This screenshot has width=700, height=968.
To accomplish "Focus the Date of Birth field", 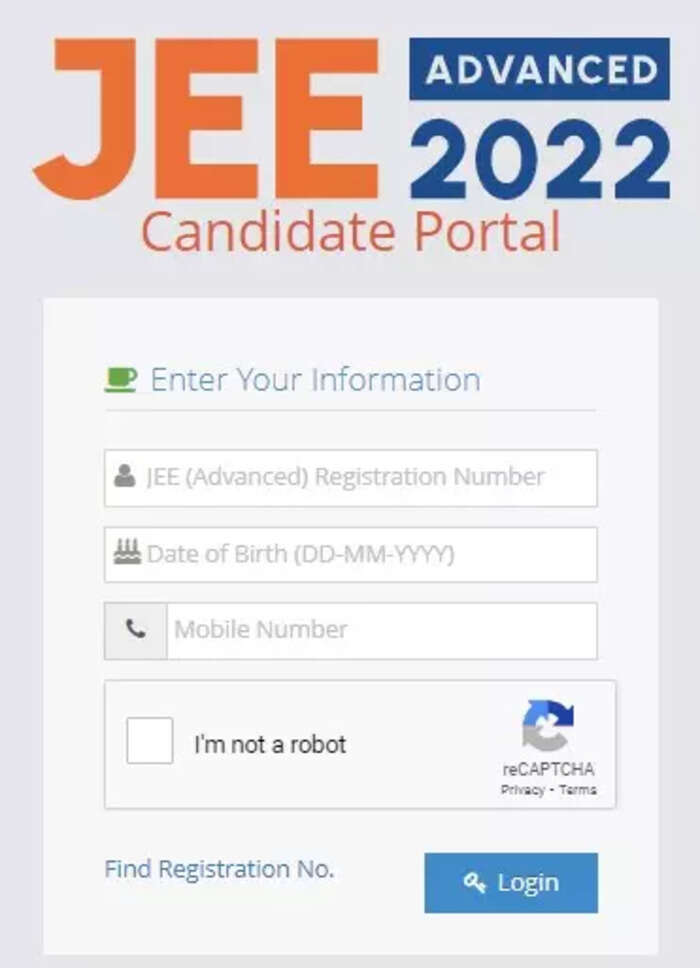I will coord(350,554).
